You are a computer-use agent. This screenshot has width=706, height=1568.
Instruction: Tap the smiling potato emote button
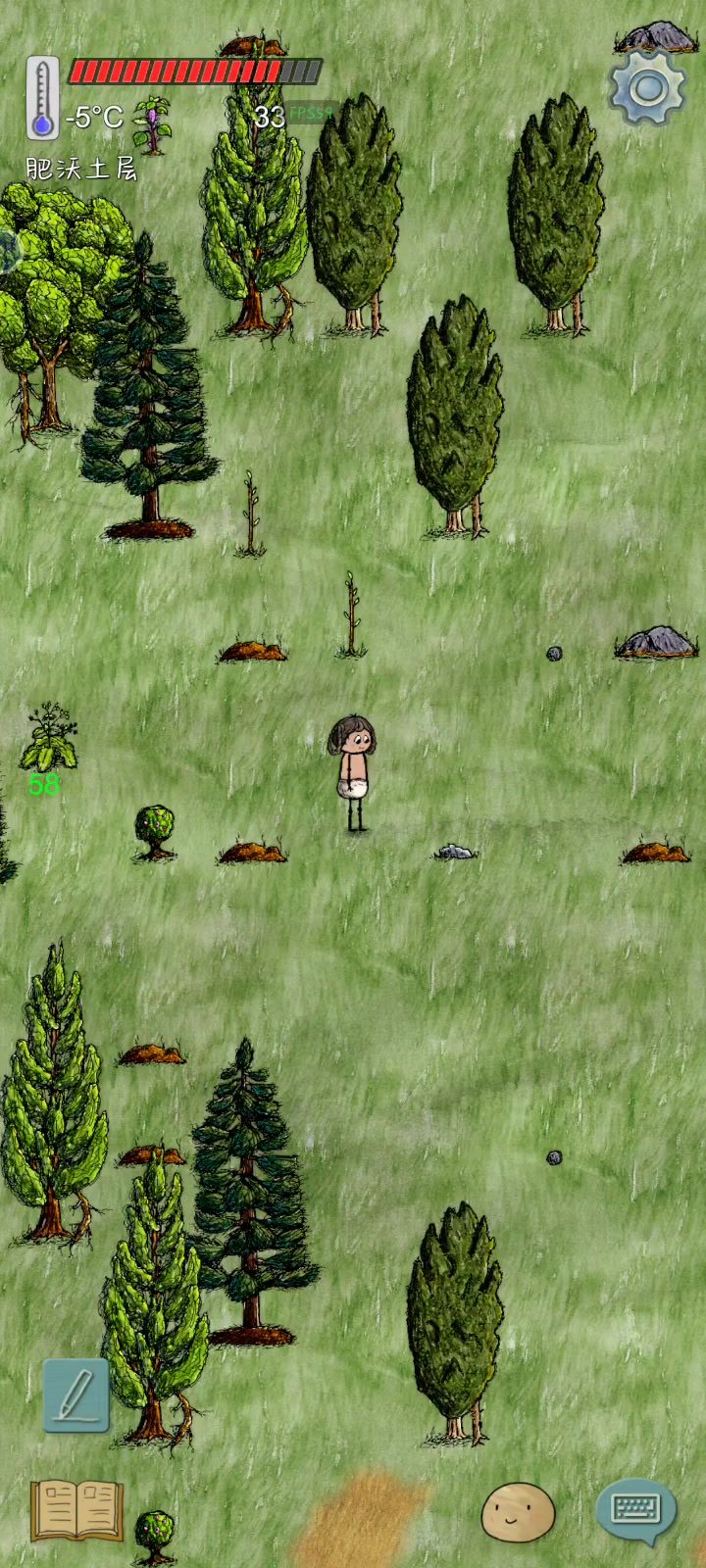(518, 1512)
